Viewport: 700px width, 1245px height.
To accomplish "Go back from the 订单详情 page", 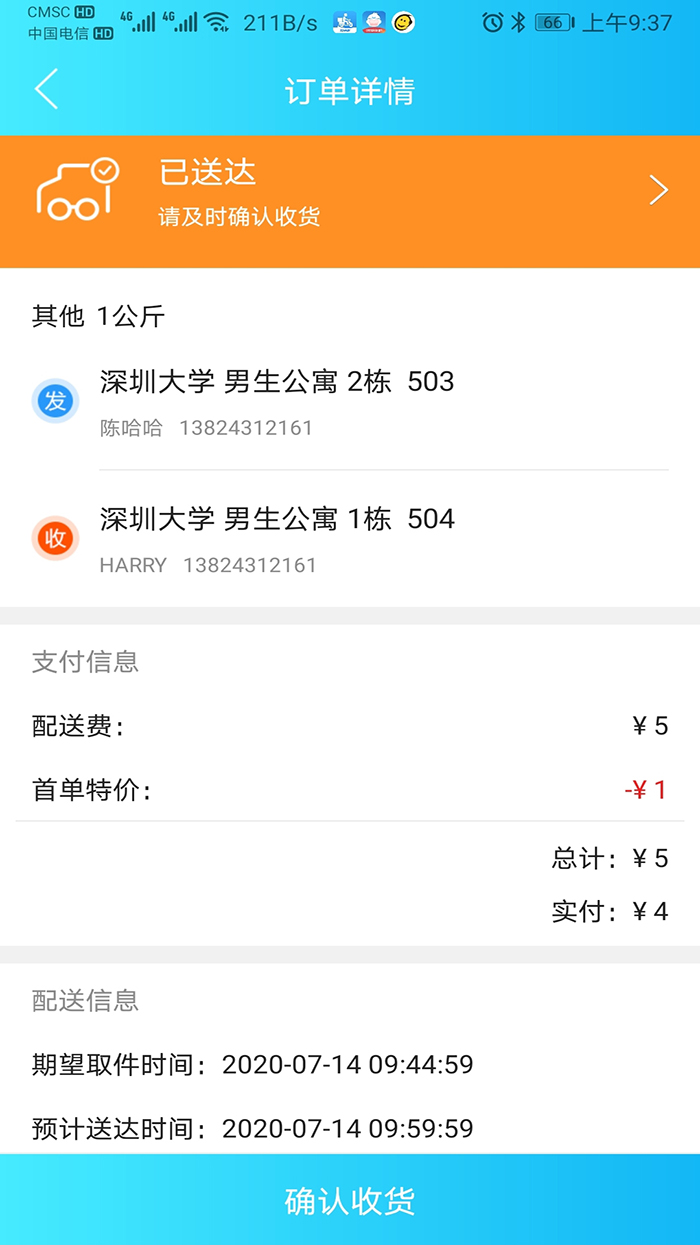I will 46,90.
